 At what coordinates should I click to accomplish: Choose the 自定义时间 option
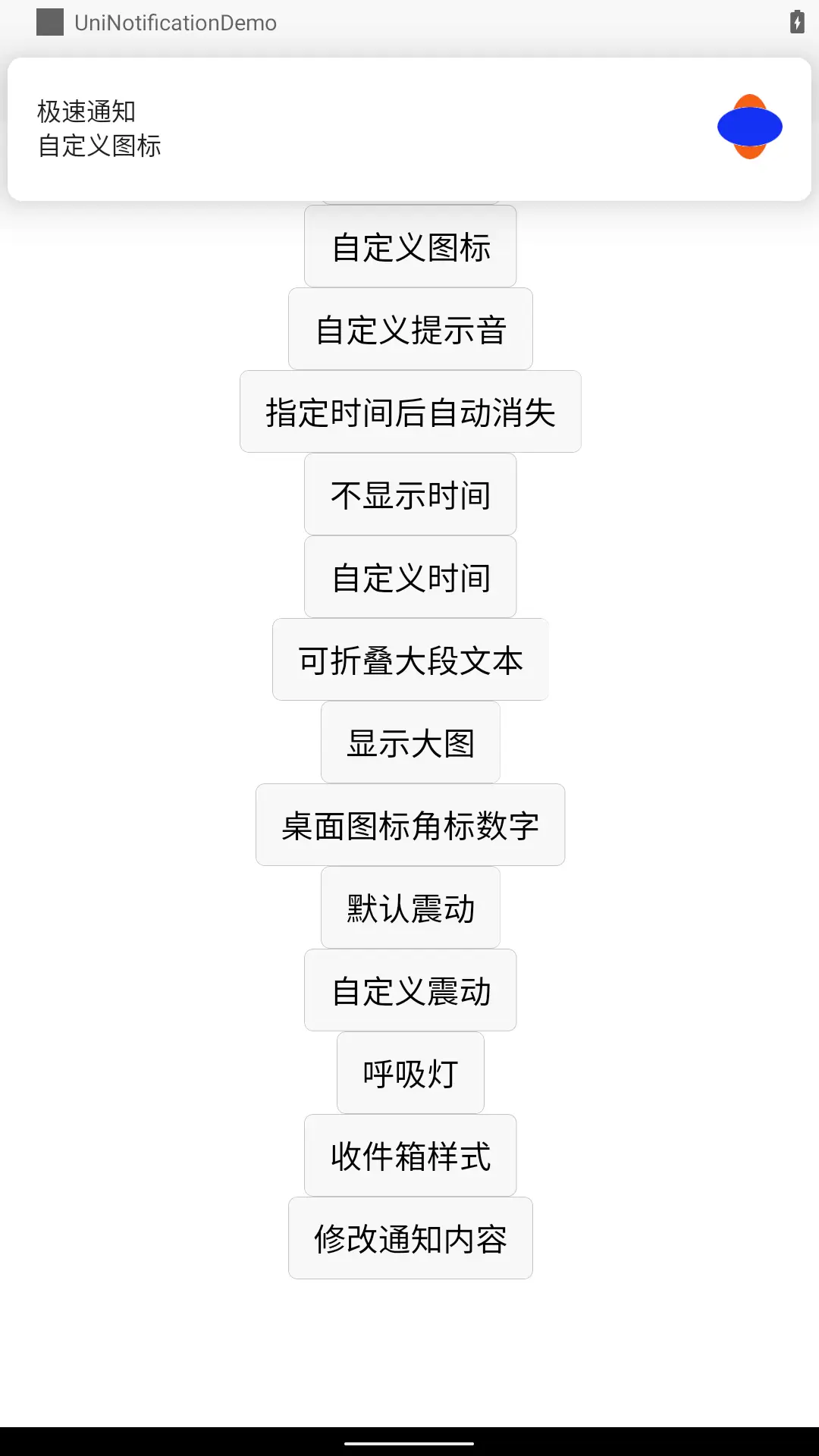(410, 577)
